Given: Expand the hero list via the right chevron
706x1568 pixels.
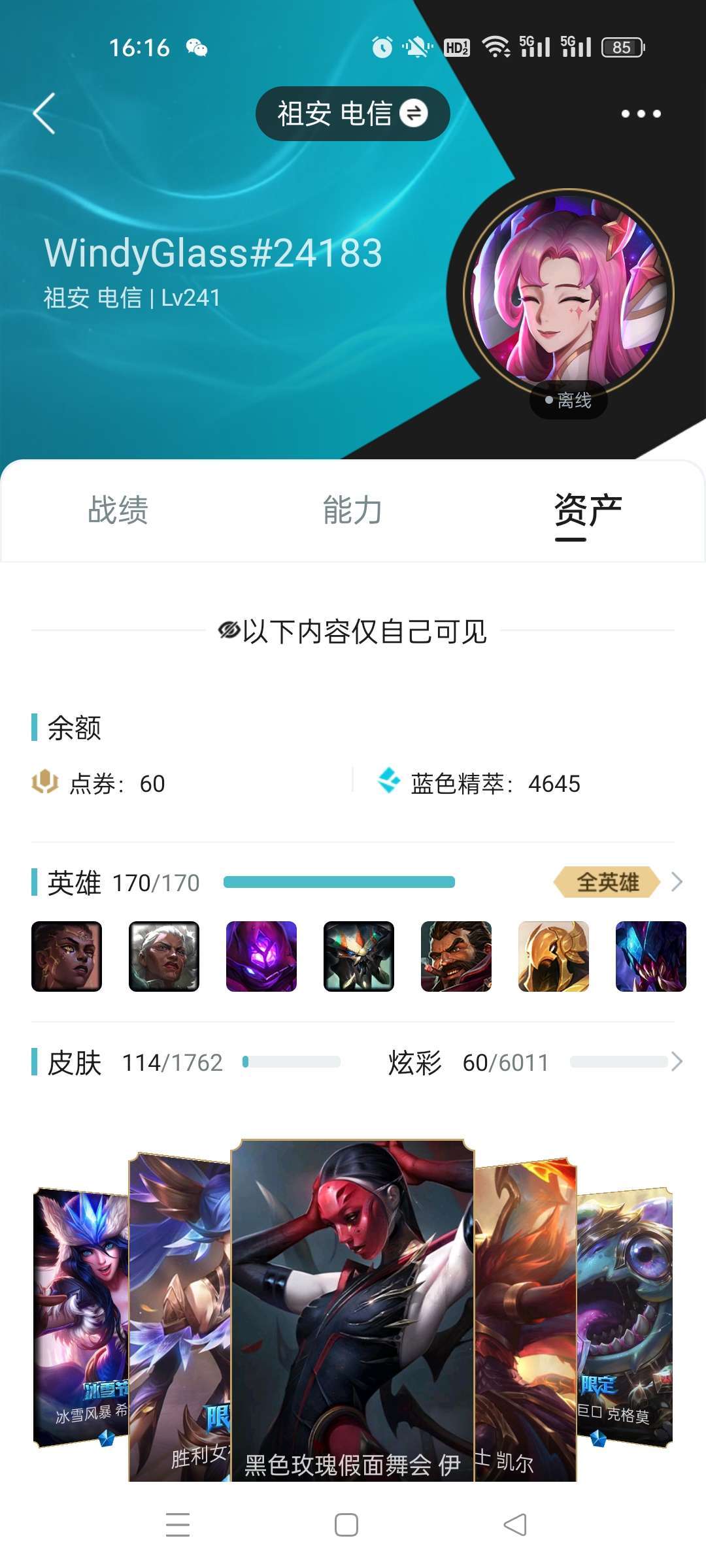Looking at the screenshot, I should (x=677, y=882).
